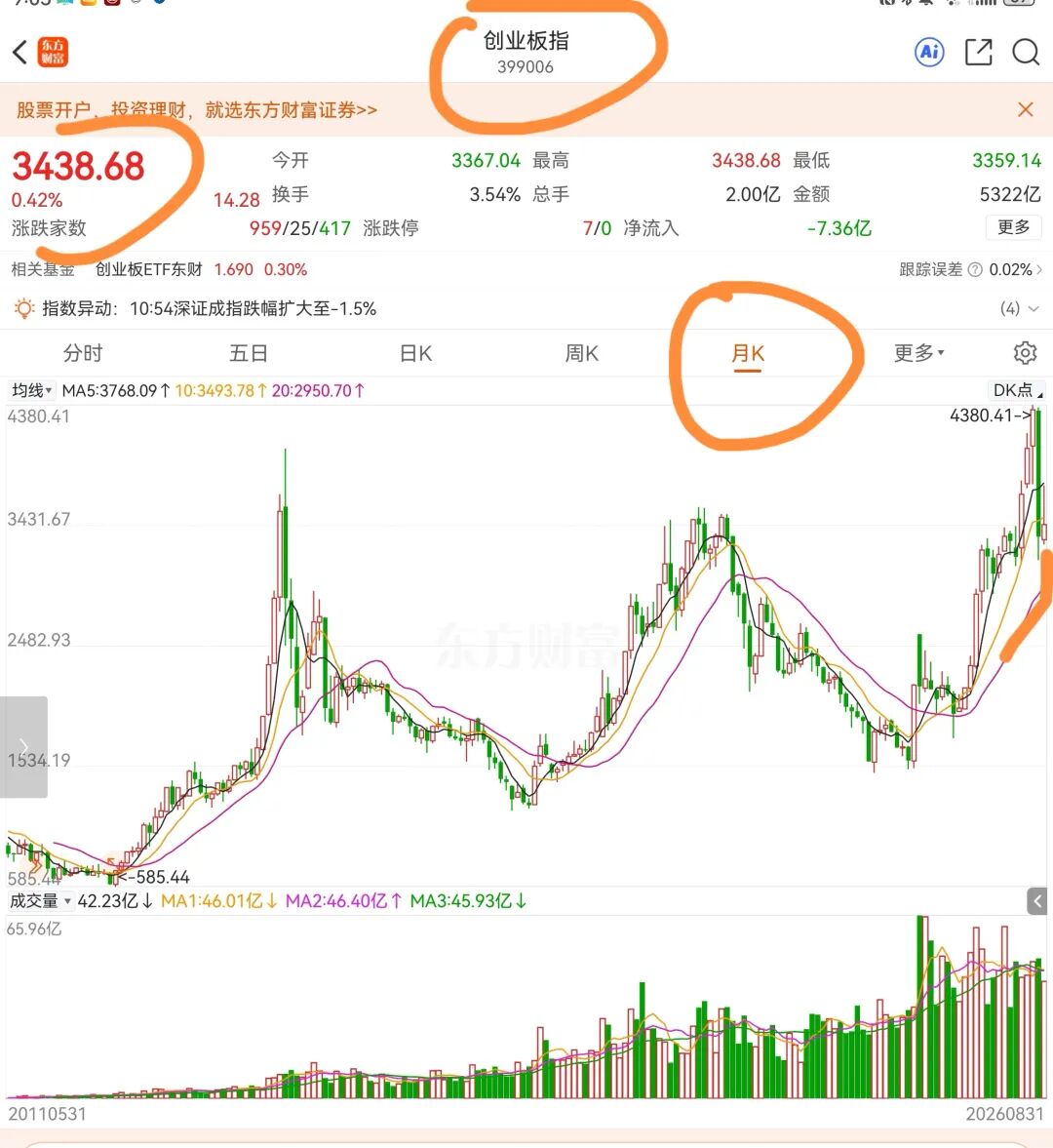Select the 月K chart tab
Image resolution: width=1053 pixels, height=1148 pixels.
(748, 354)
